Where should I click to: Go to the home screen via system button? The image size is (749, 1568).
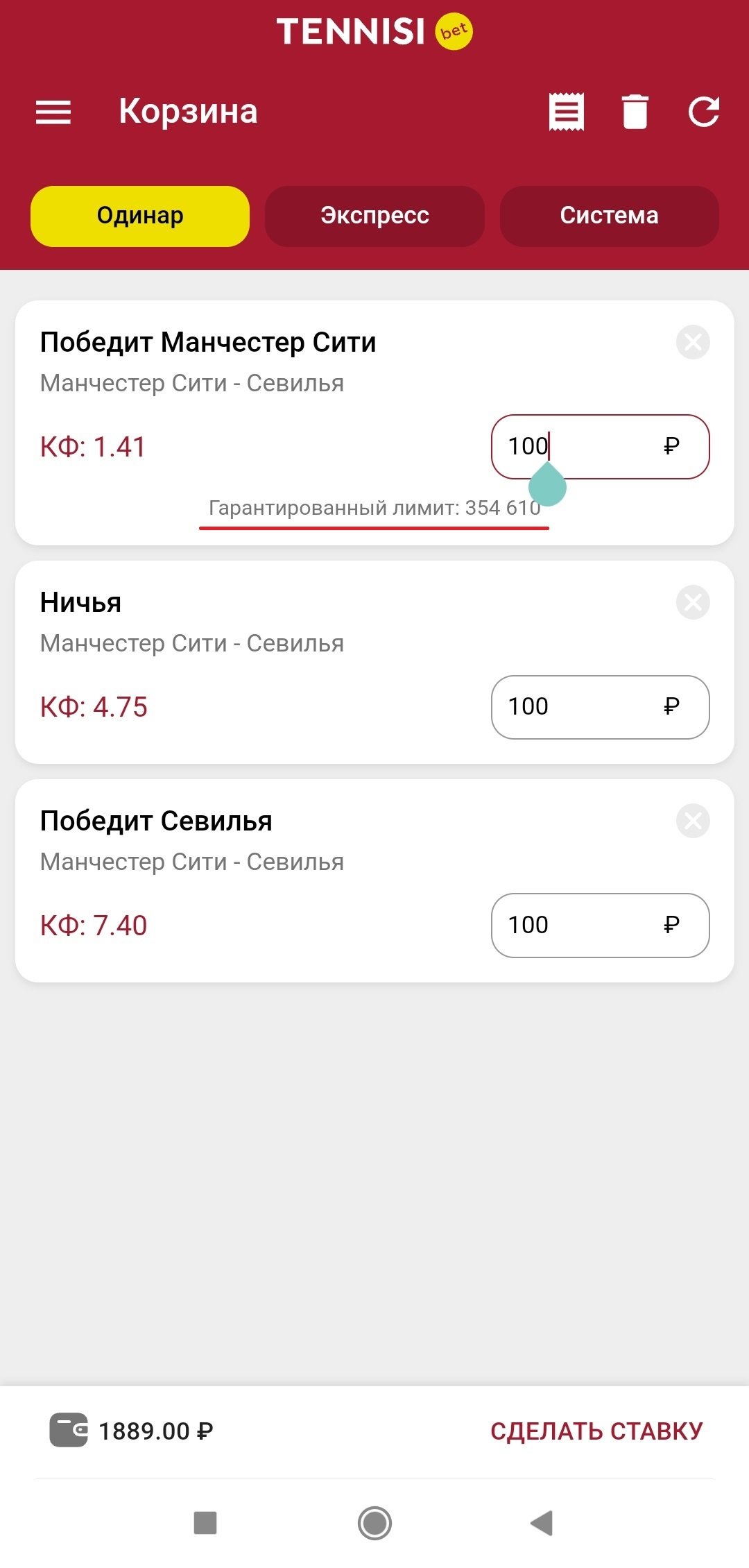pos(374,1523)
